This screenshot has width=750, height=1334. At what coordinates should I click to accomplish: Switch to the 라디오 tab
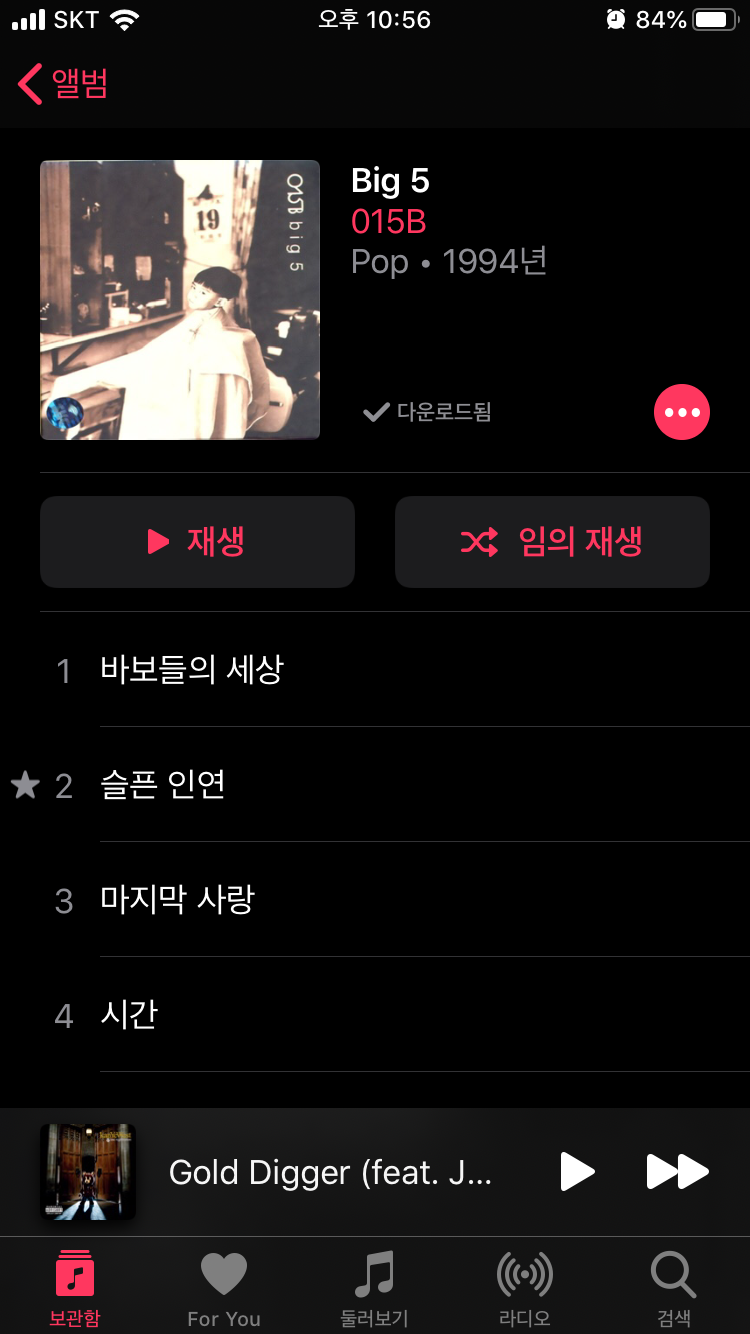[525, 1288]
